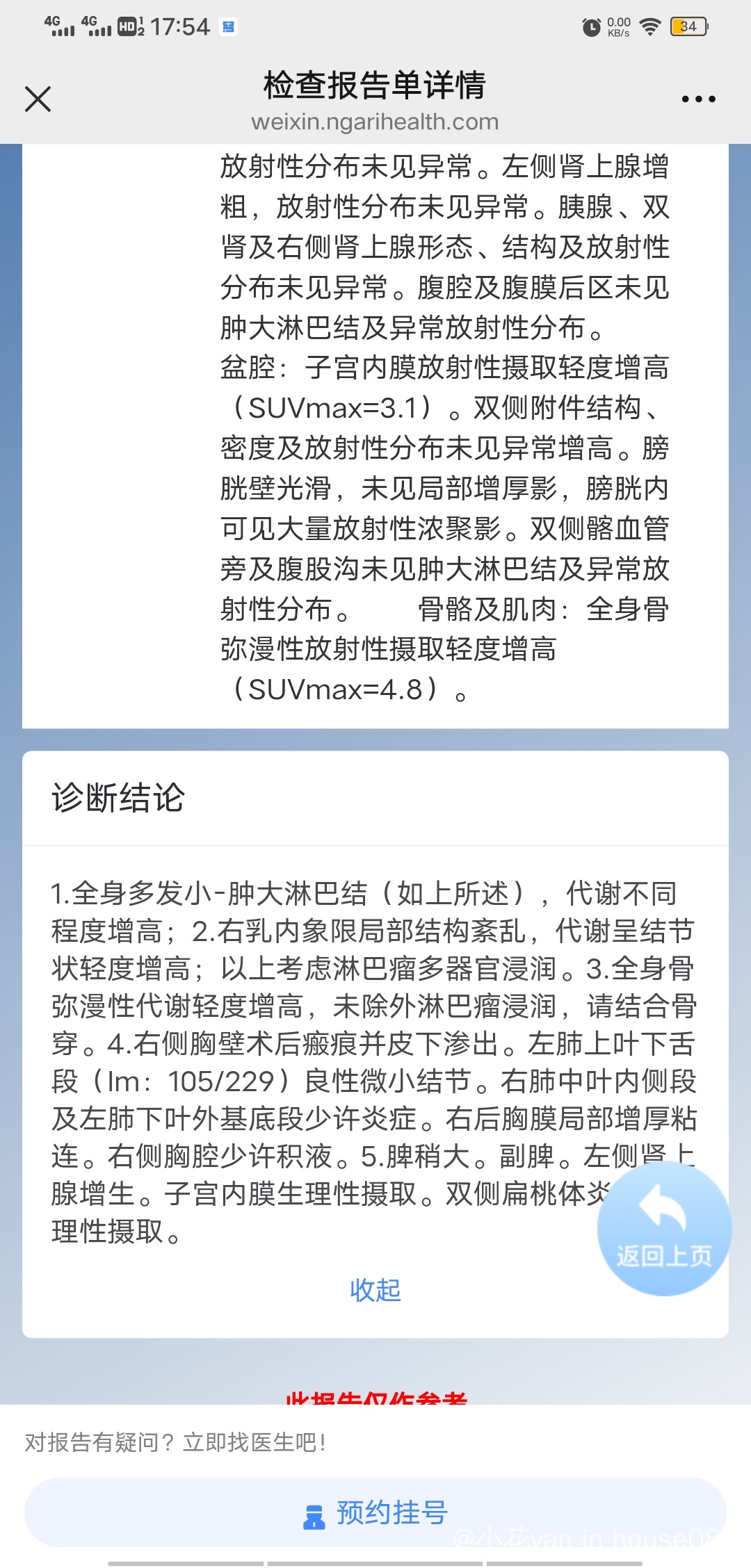Tap the 返回上页 floating button
Viewport: 751px width, 1568px height.
(x=664, y=1228)
